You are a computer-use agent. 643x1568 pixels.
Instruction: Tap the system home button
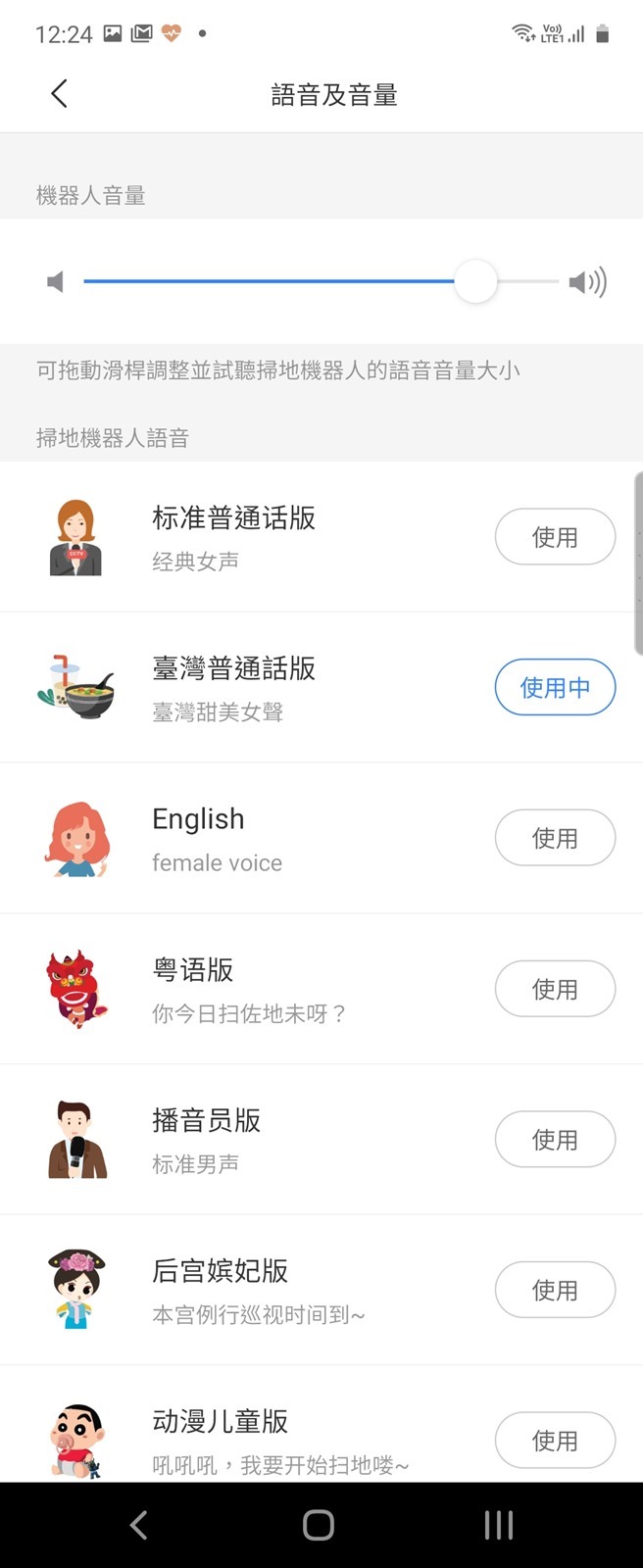[x=319, y=1525]
